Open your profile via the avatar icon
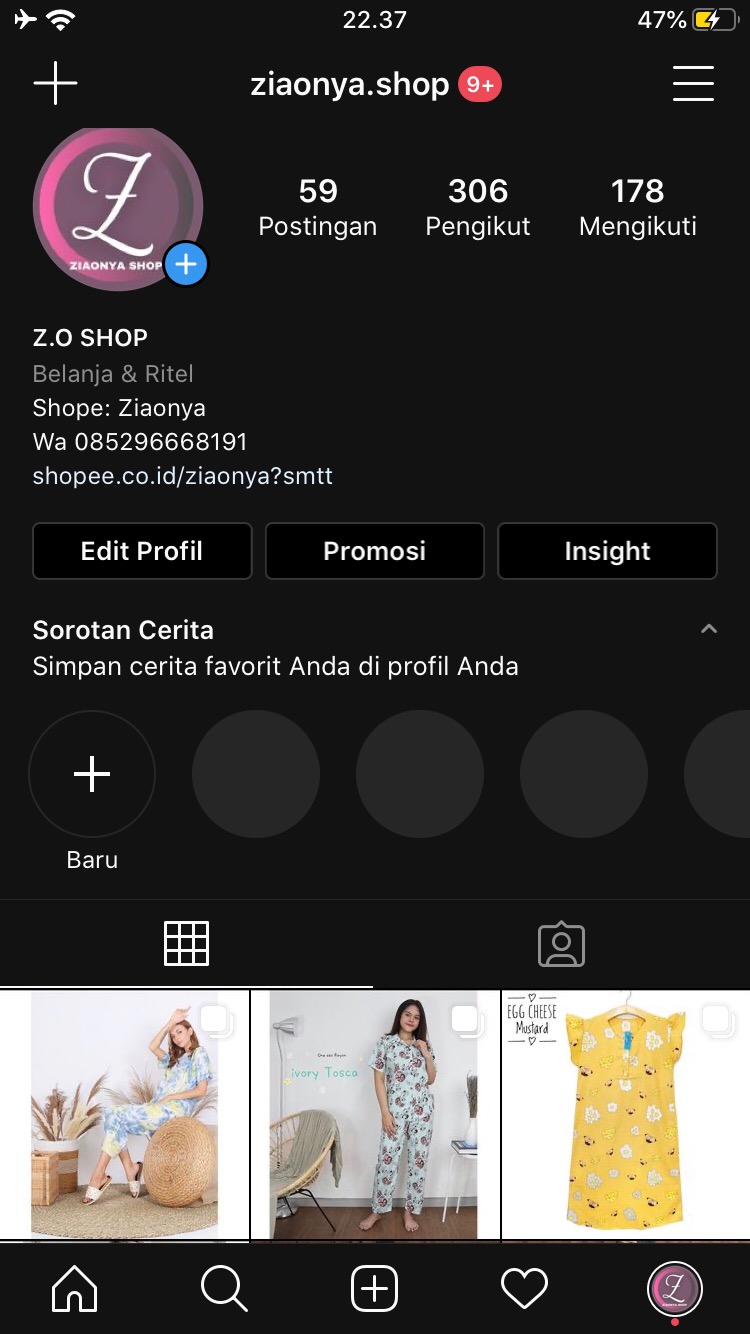This screenshot has height=1334, width=750. coord(675,1288)
